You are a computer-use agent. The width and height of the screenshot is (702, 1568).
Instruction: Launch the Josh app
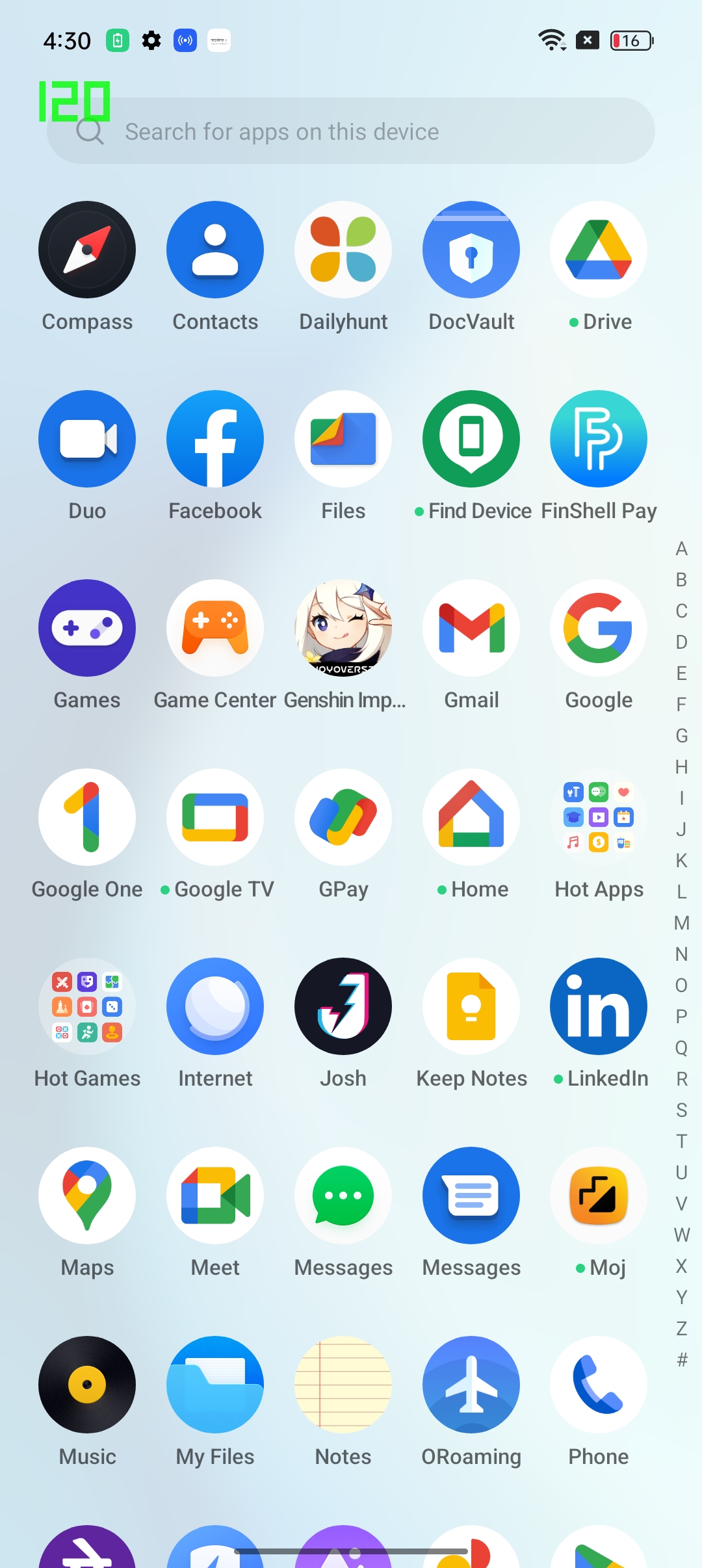(343, 1006)
